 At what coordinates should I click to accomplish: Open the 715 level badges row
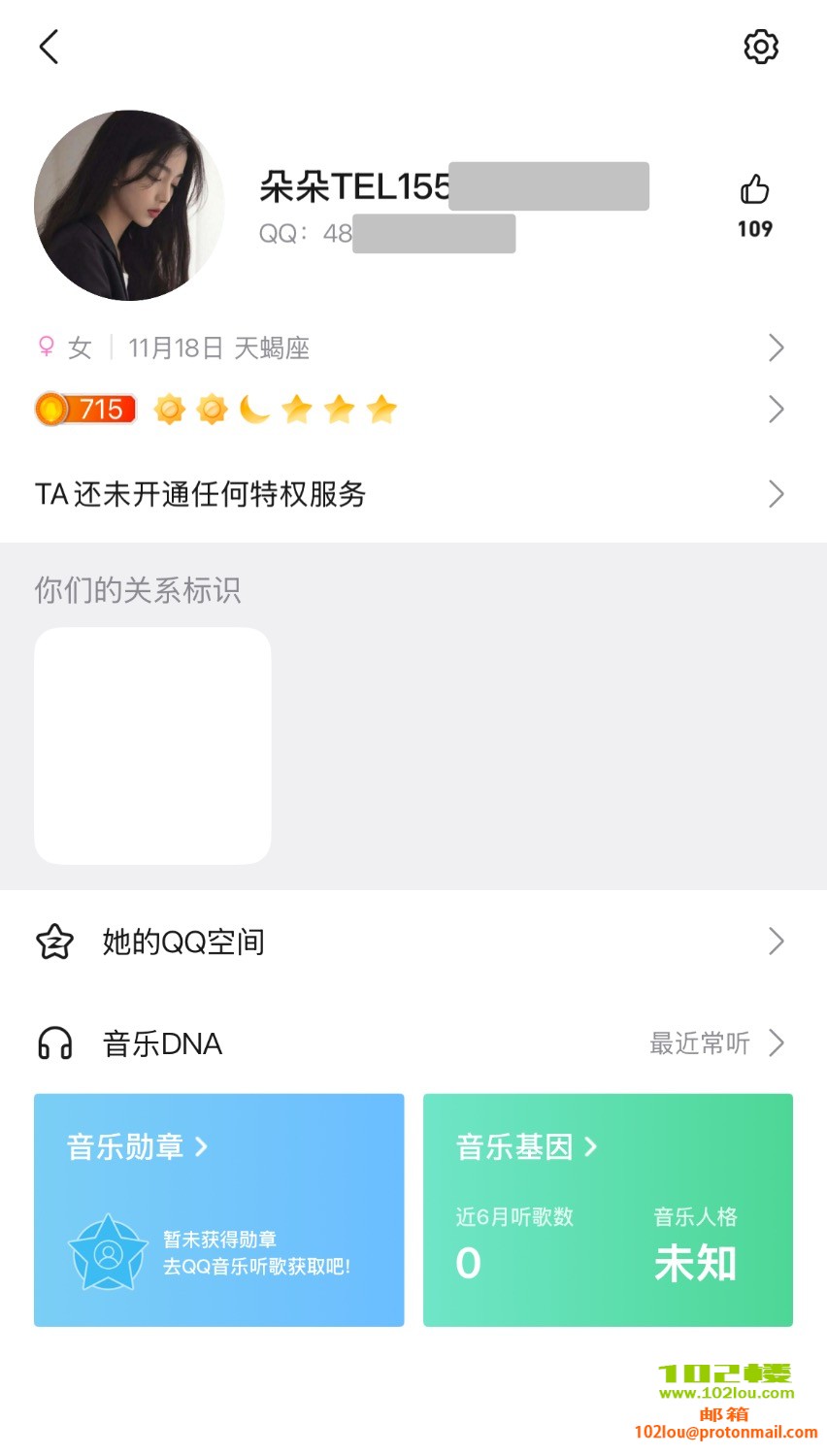tap(408, 410)
